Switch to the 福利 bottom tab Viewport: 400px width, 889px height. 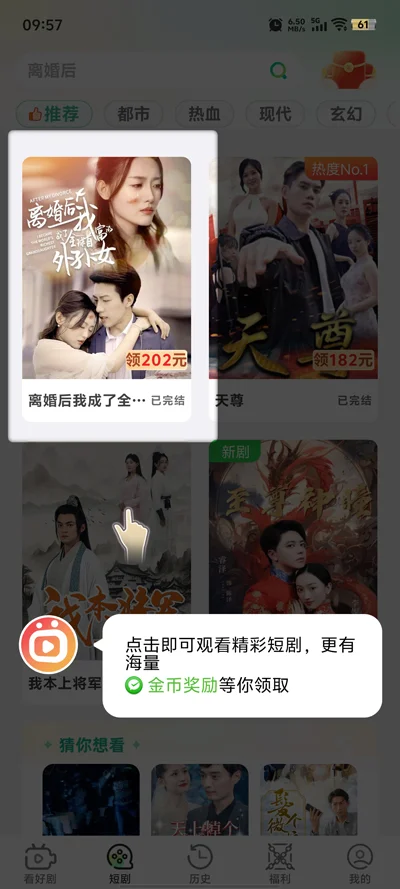(280, 864)
